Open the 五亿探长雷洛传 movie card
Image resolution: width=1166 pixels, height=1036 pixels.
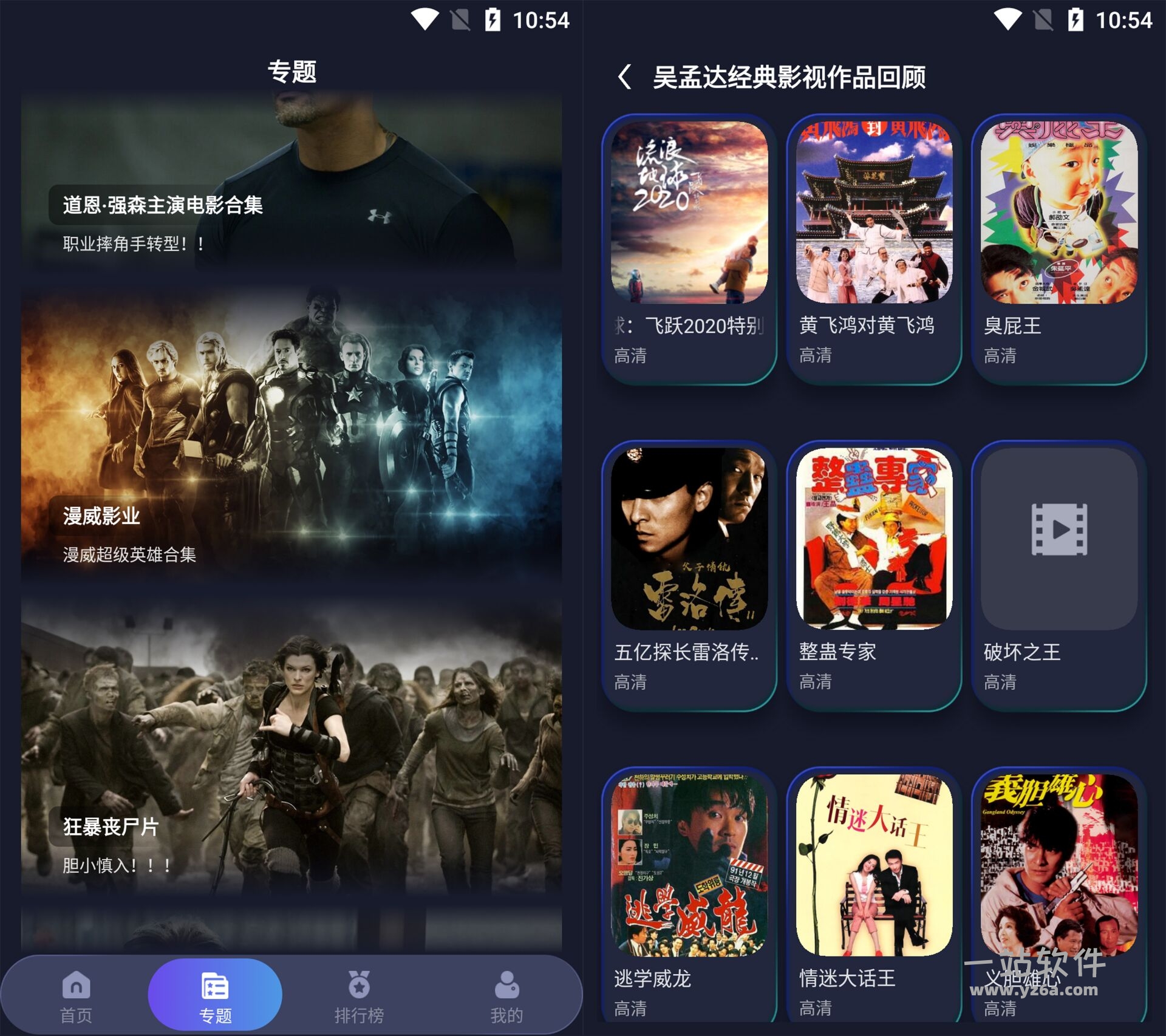click(689, 575)
